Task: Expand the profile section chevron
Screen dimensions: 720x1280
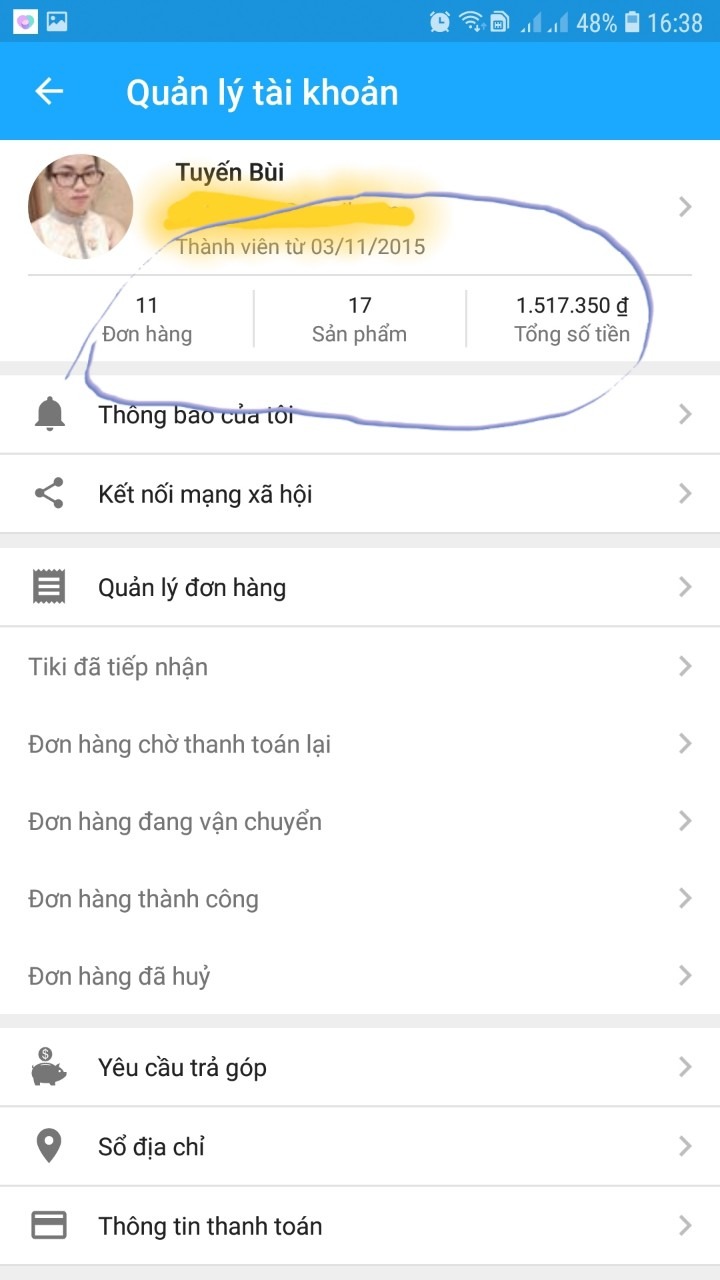Action: (x=684, y=206)
